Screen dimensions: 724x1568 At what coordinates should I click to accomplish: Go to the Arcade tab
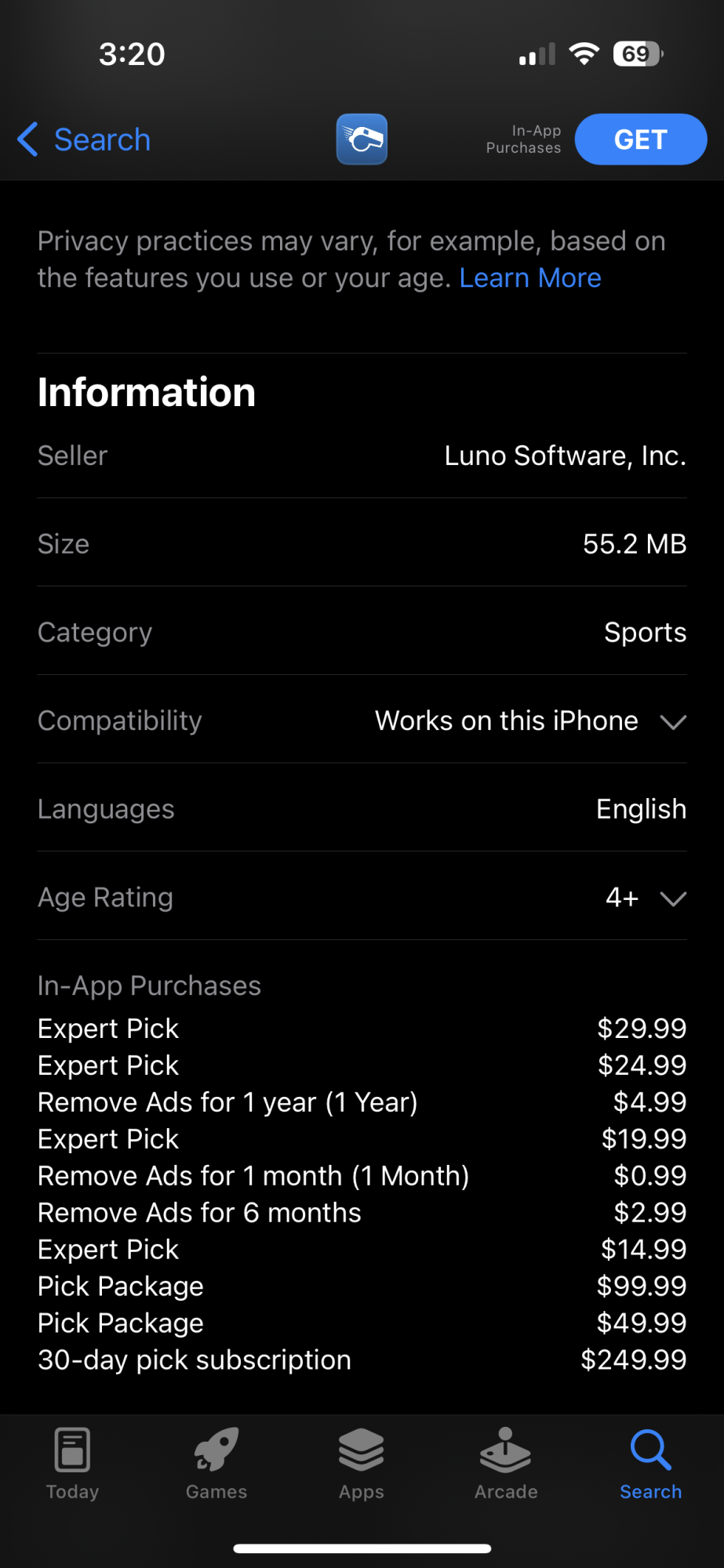[506, 1463]
